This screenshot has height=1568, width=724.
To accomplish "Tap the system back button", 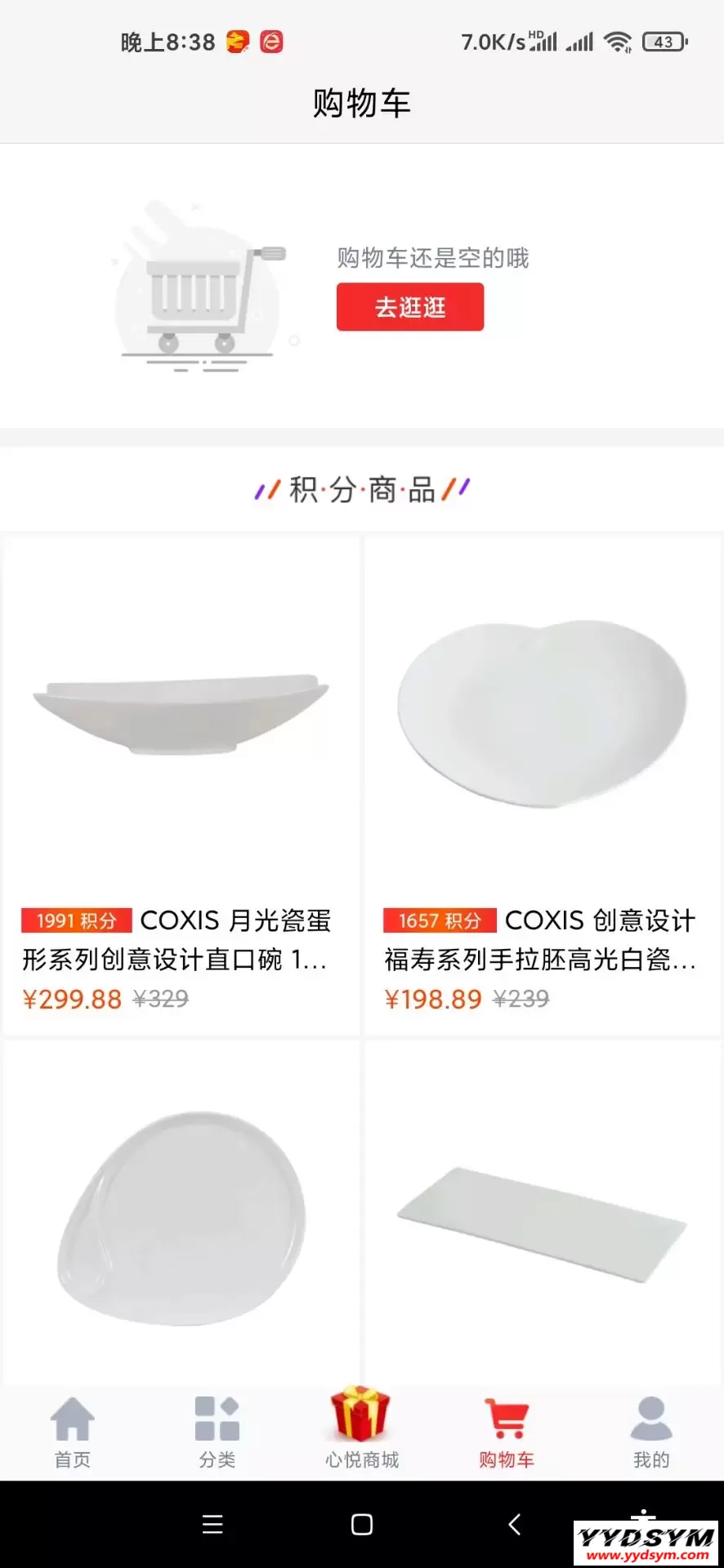I will tap(514, 1524).
